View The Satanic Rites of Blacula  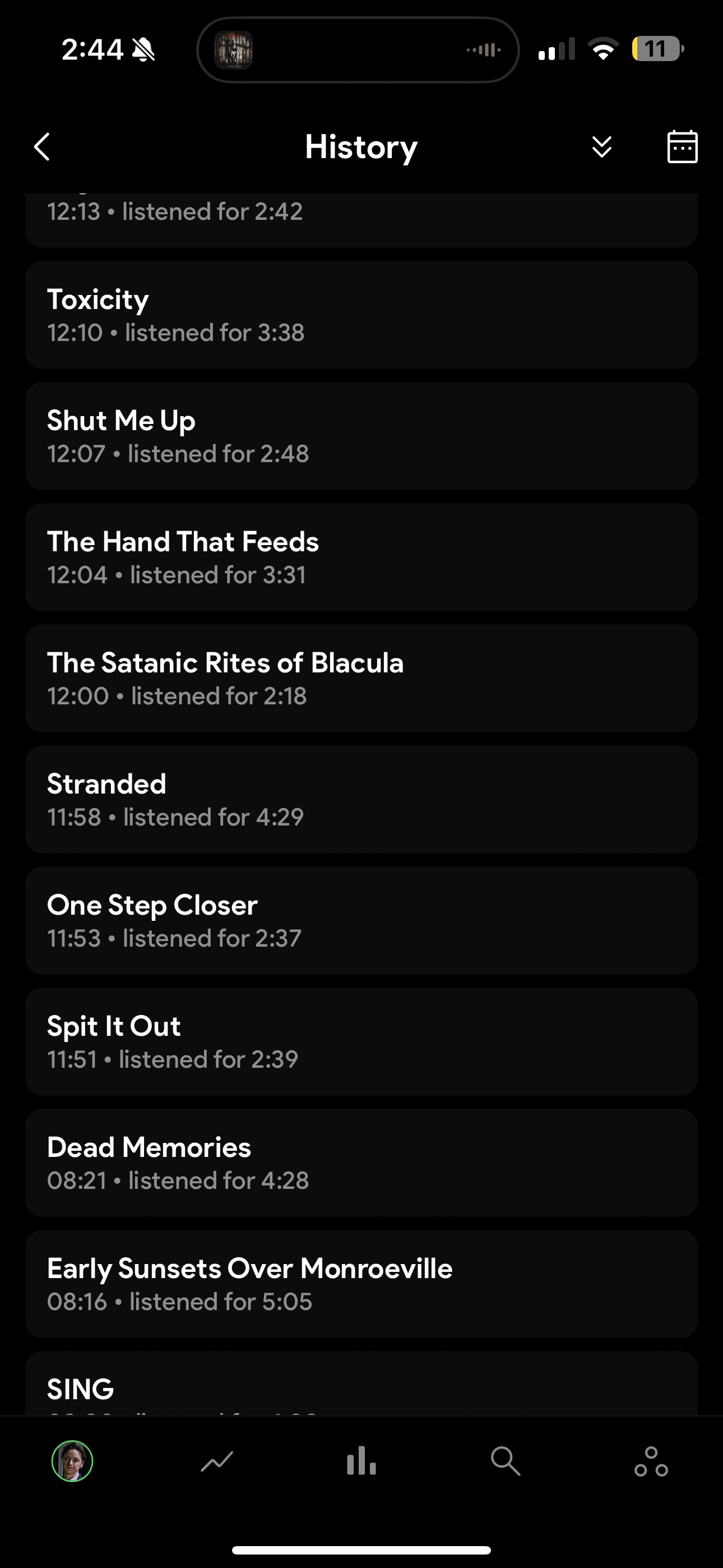point(361,678)
